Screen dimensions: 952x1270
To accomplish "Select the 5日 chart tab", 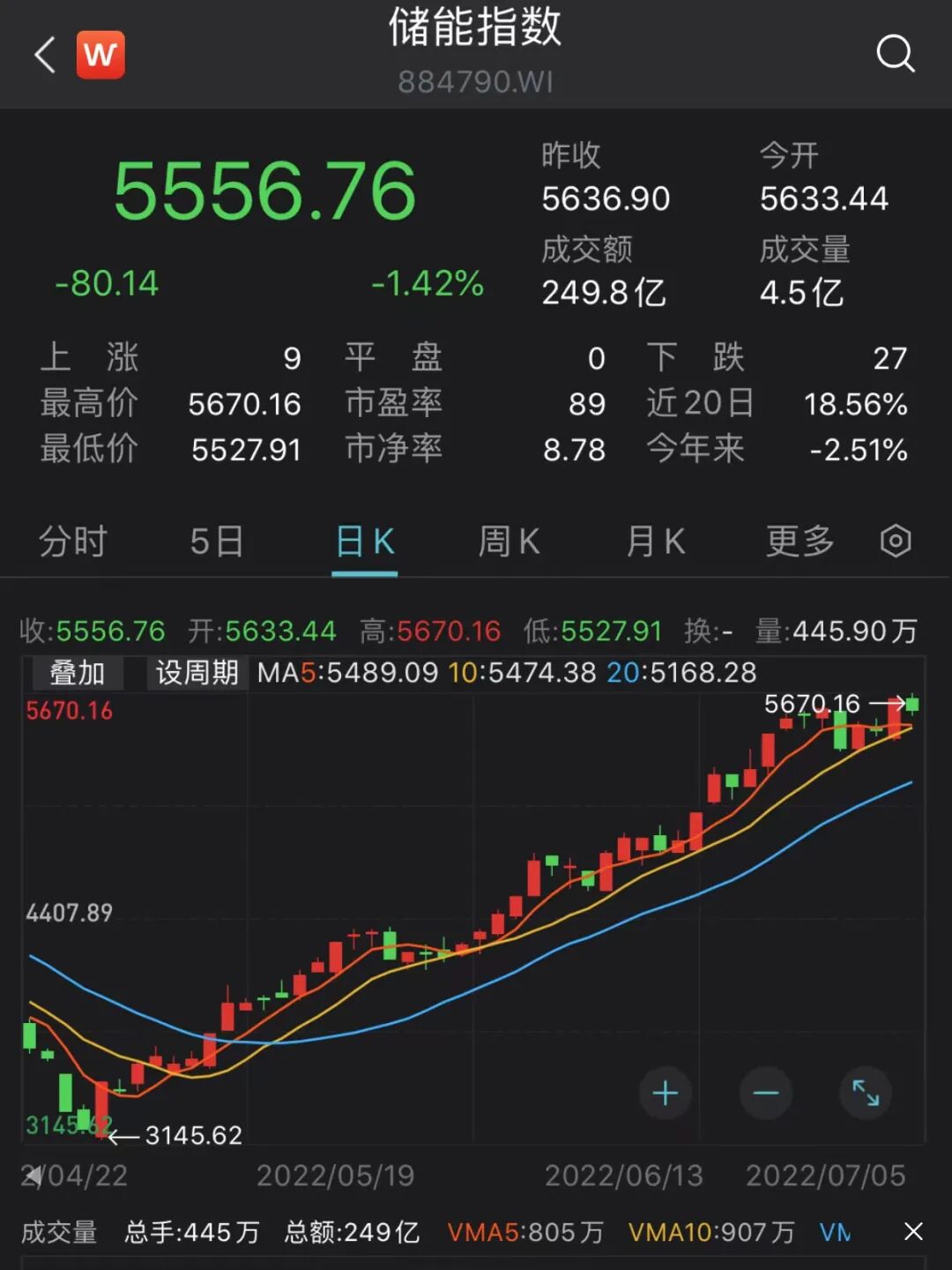I will click(x=217, y=541).
